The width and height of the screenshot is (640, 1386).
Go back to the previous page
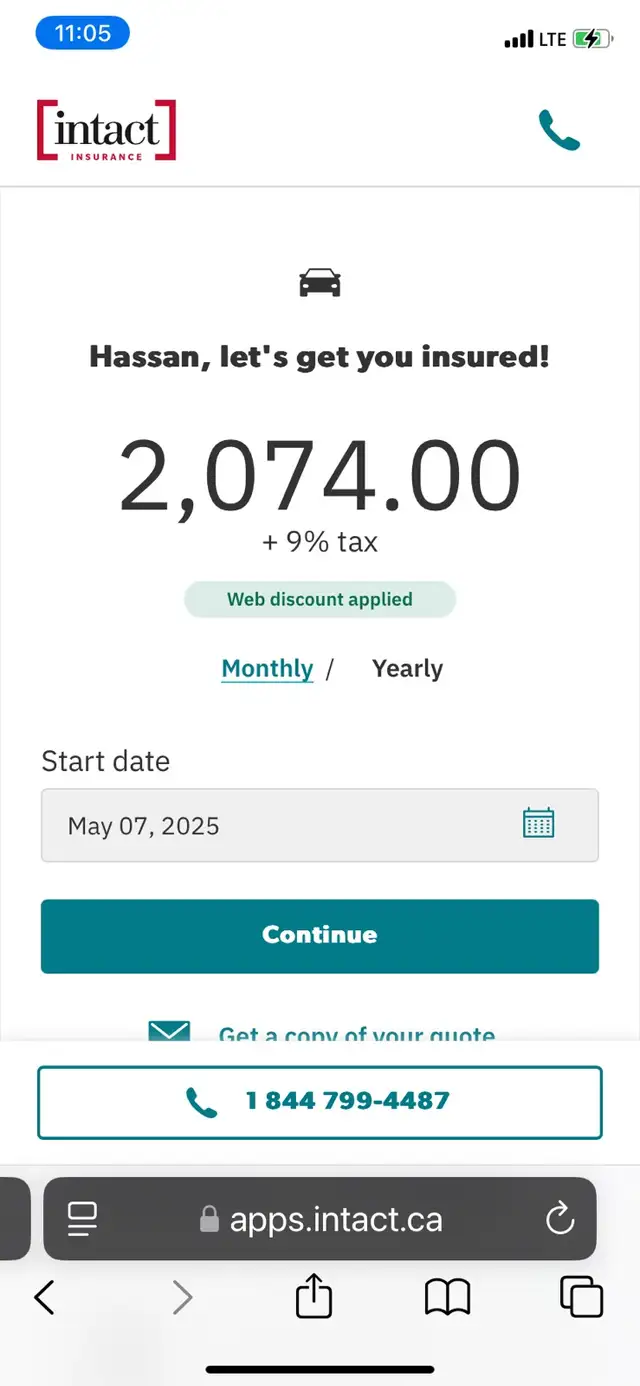coord(44,1297)
